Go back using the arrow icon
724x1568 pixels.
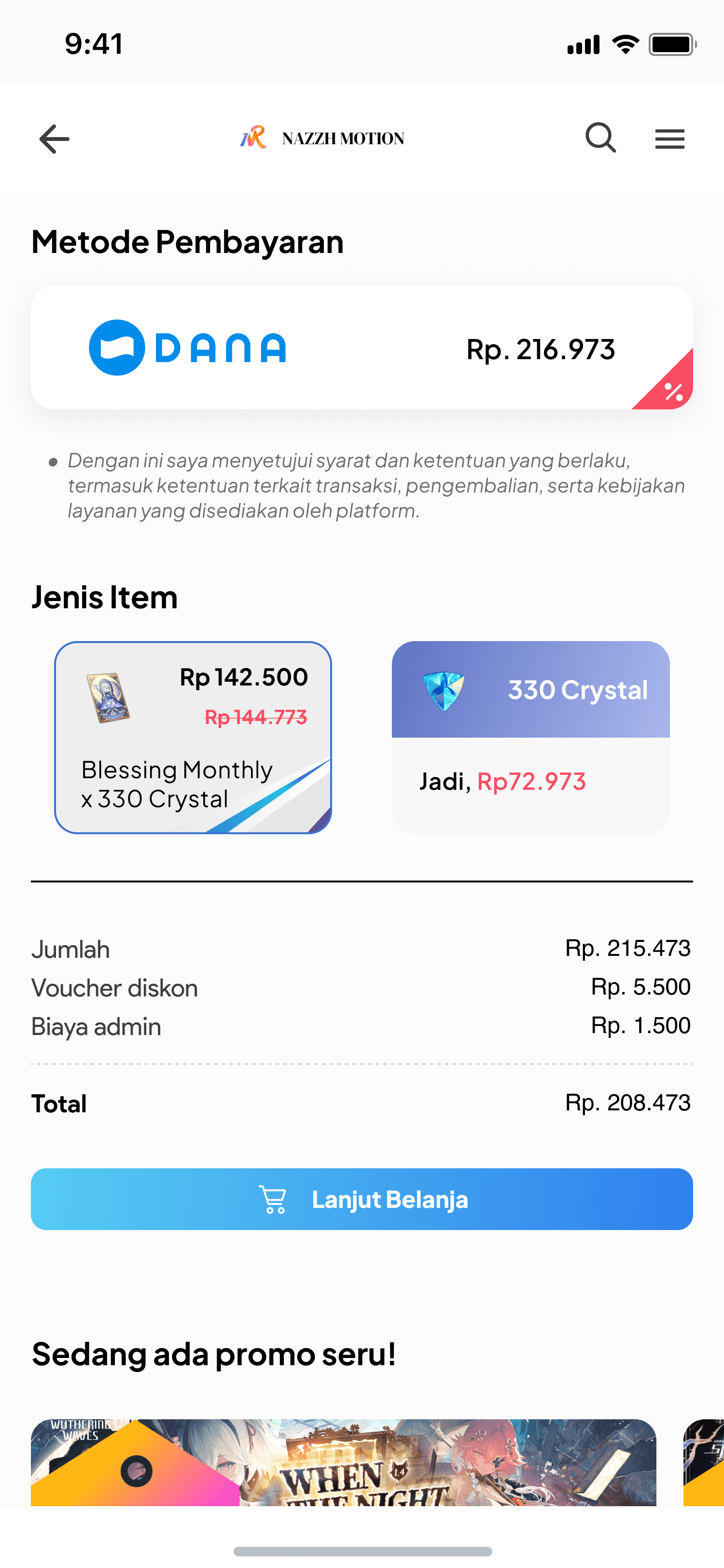click(x=54, y=139)
